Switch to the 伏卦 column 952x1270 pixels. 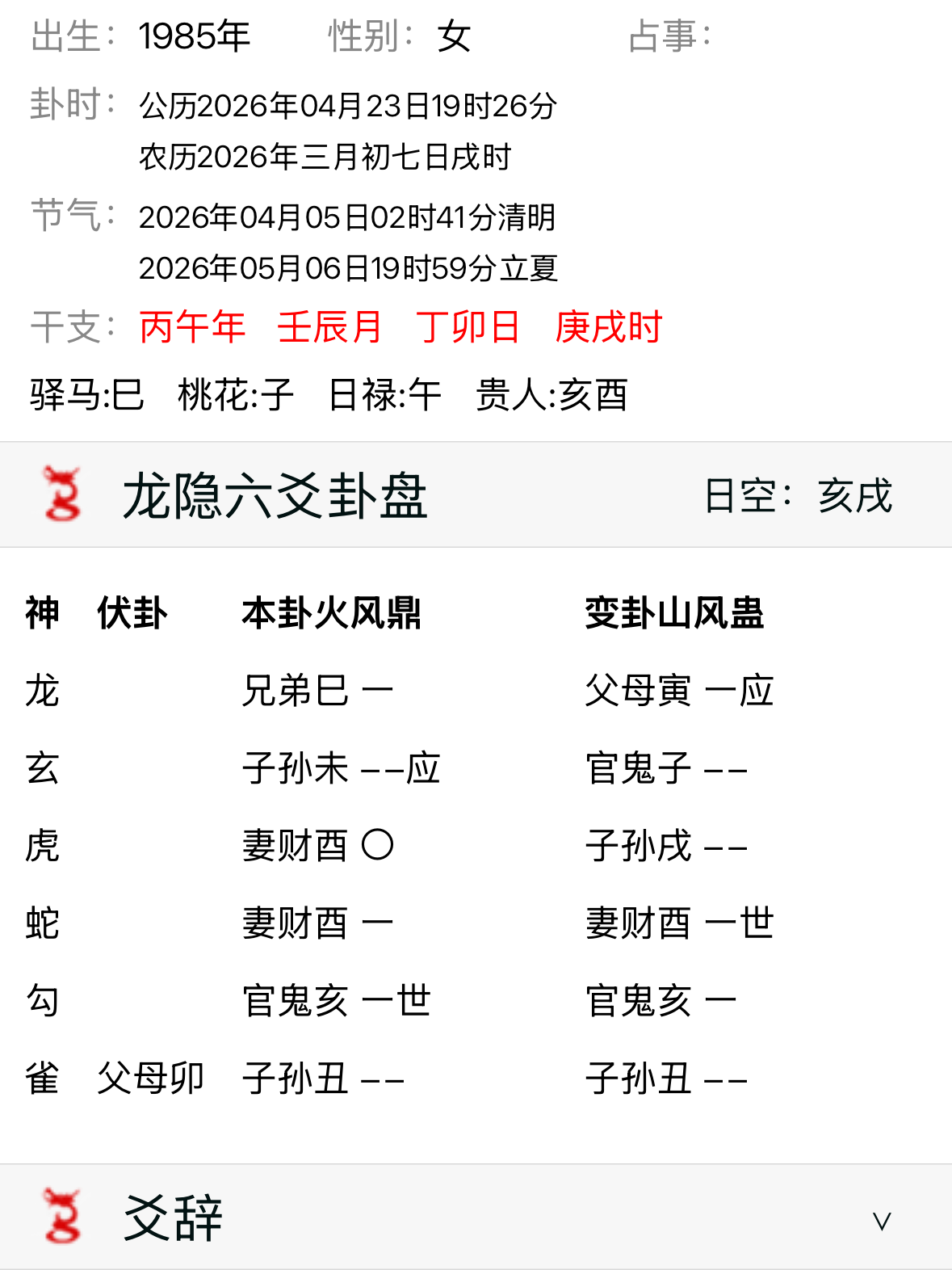(x=134, y=612)
